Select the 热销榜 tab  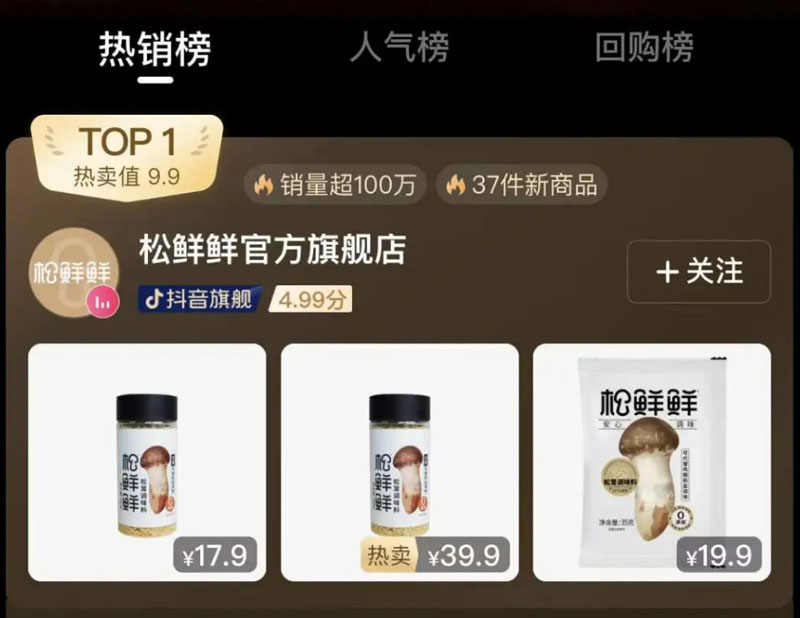(155, 48)
